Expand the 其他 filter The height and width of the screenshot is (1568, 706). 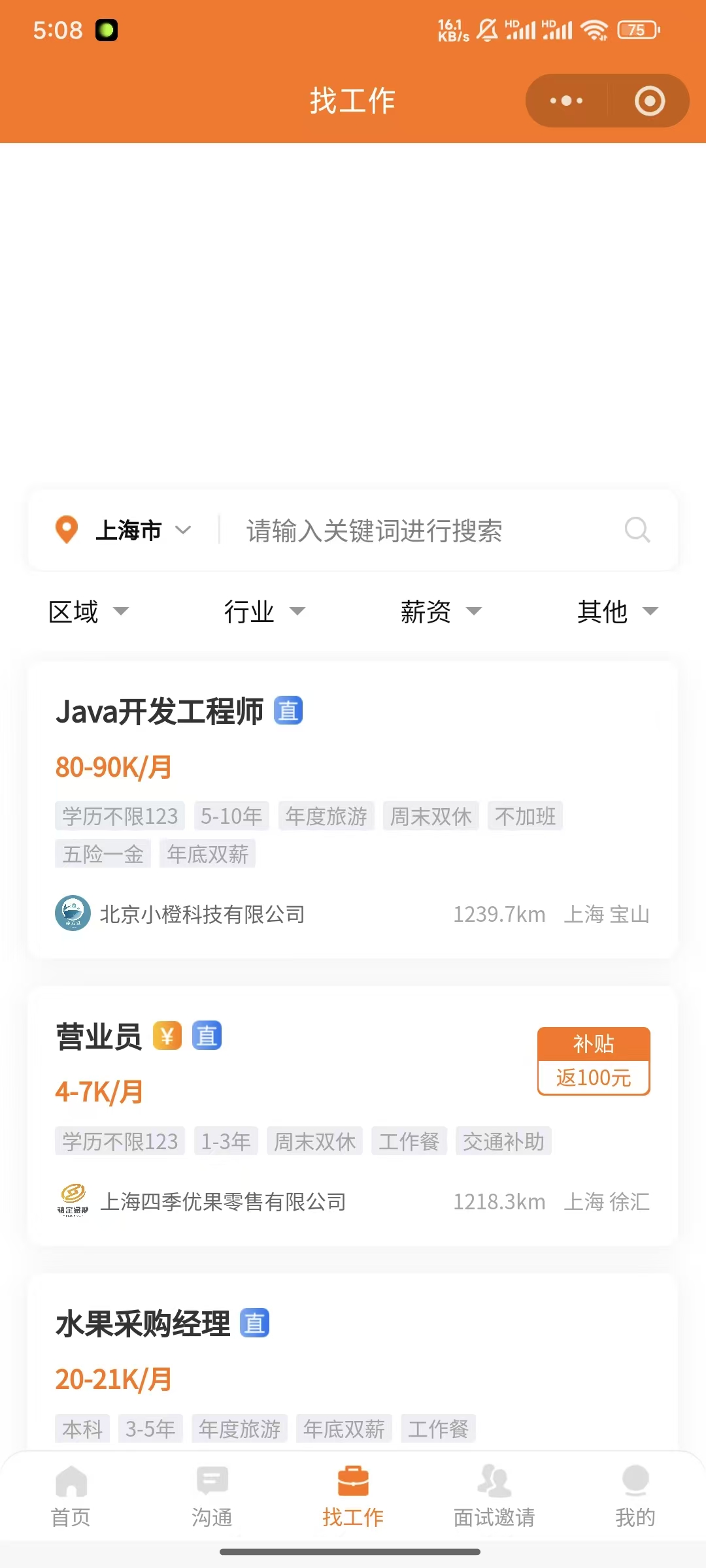point(617,612)
